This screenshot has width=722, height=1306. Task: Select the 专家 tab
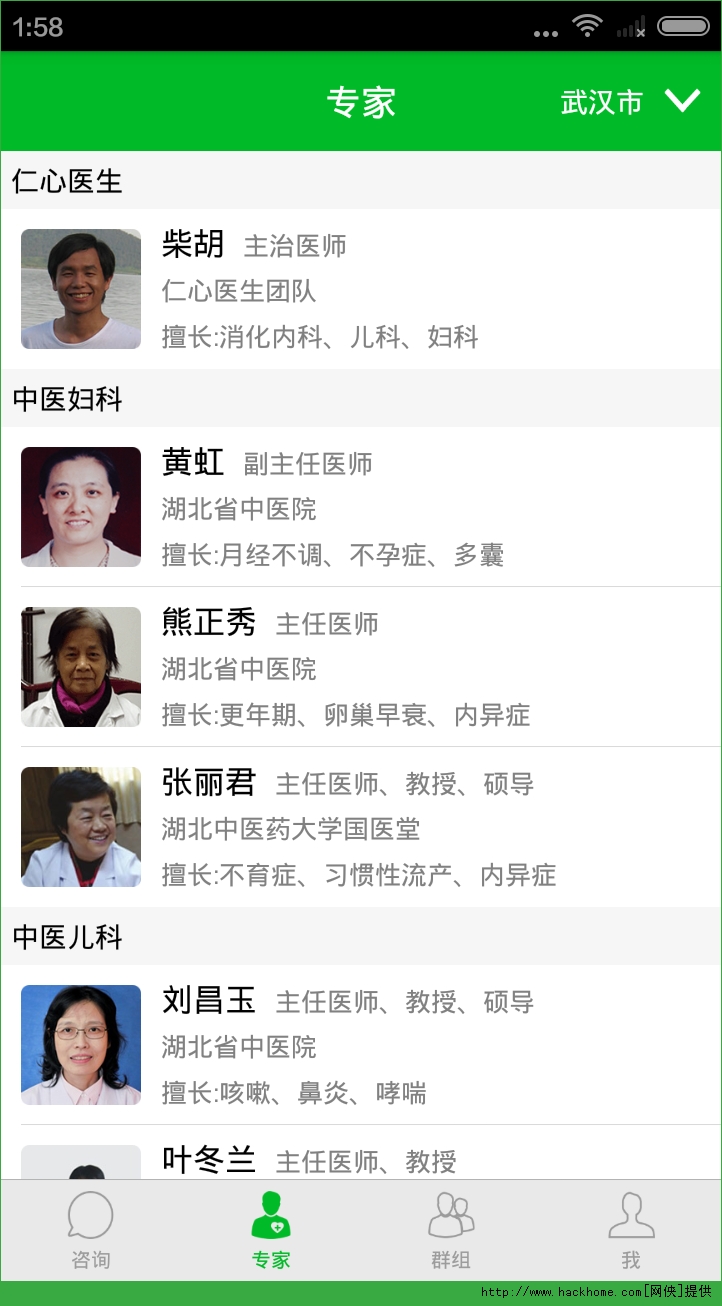(271, 1230)
